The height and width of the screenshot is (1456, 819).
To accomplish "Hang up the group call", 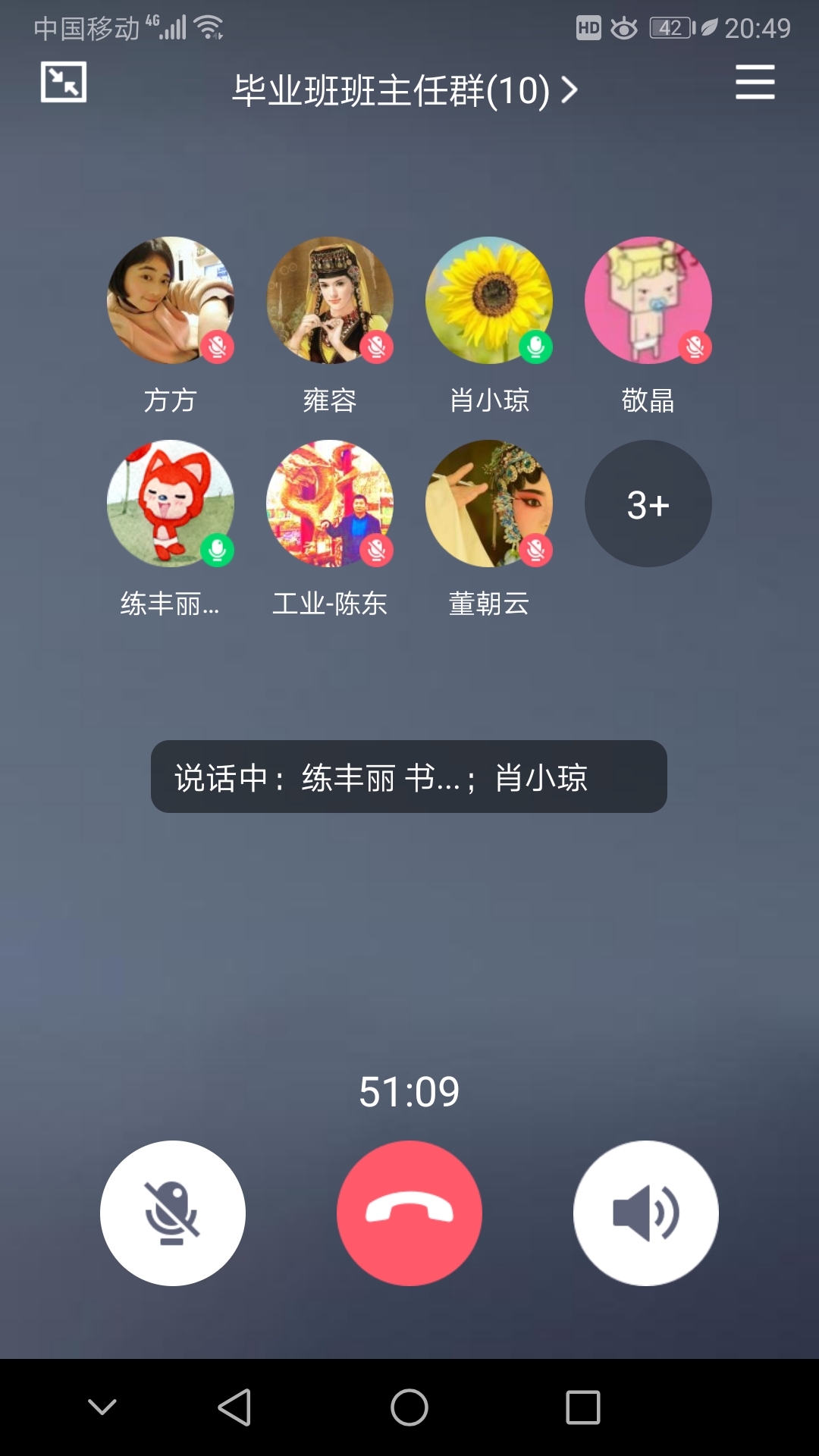I will click(409, 1213).
